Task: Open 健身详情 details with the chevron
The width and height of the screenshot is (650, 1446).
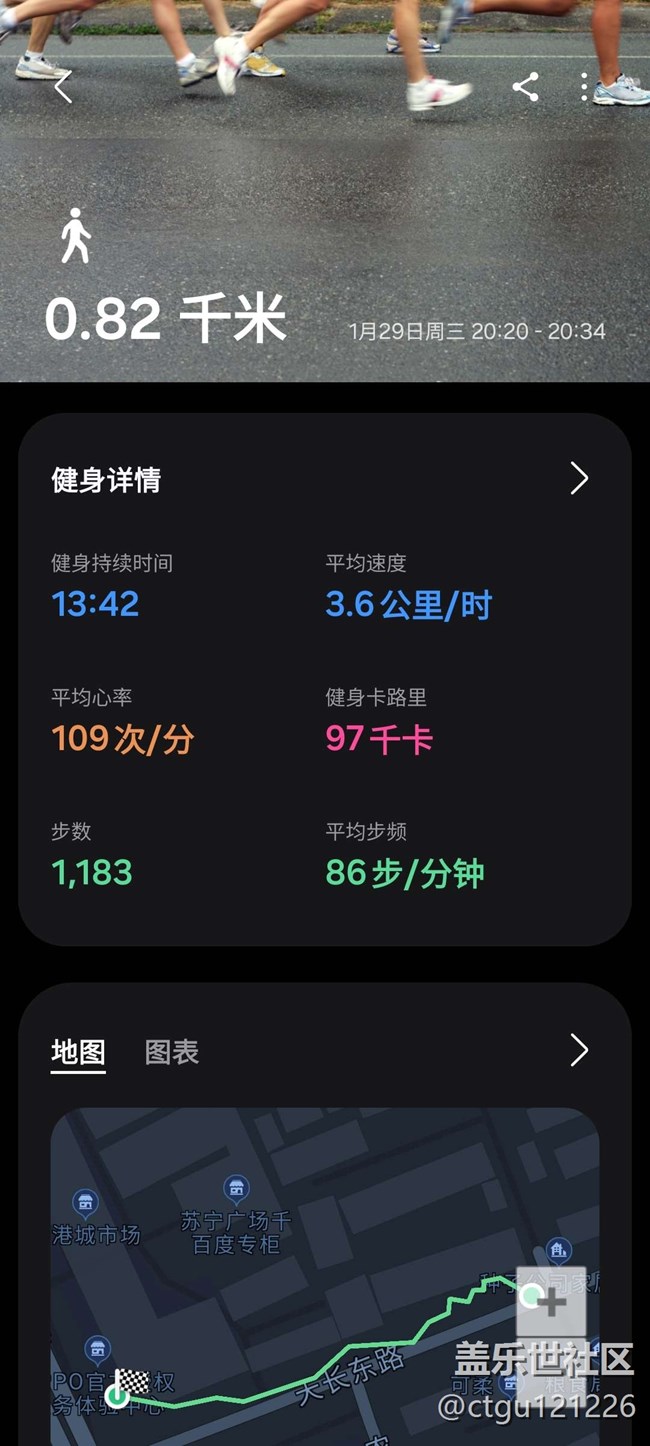Action: [579, 478]
